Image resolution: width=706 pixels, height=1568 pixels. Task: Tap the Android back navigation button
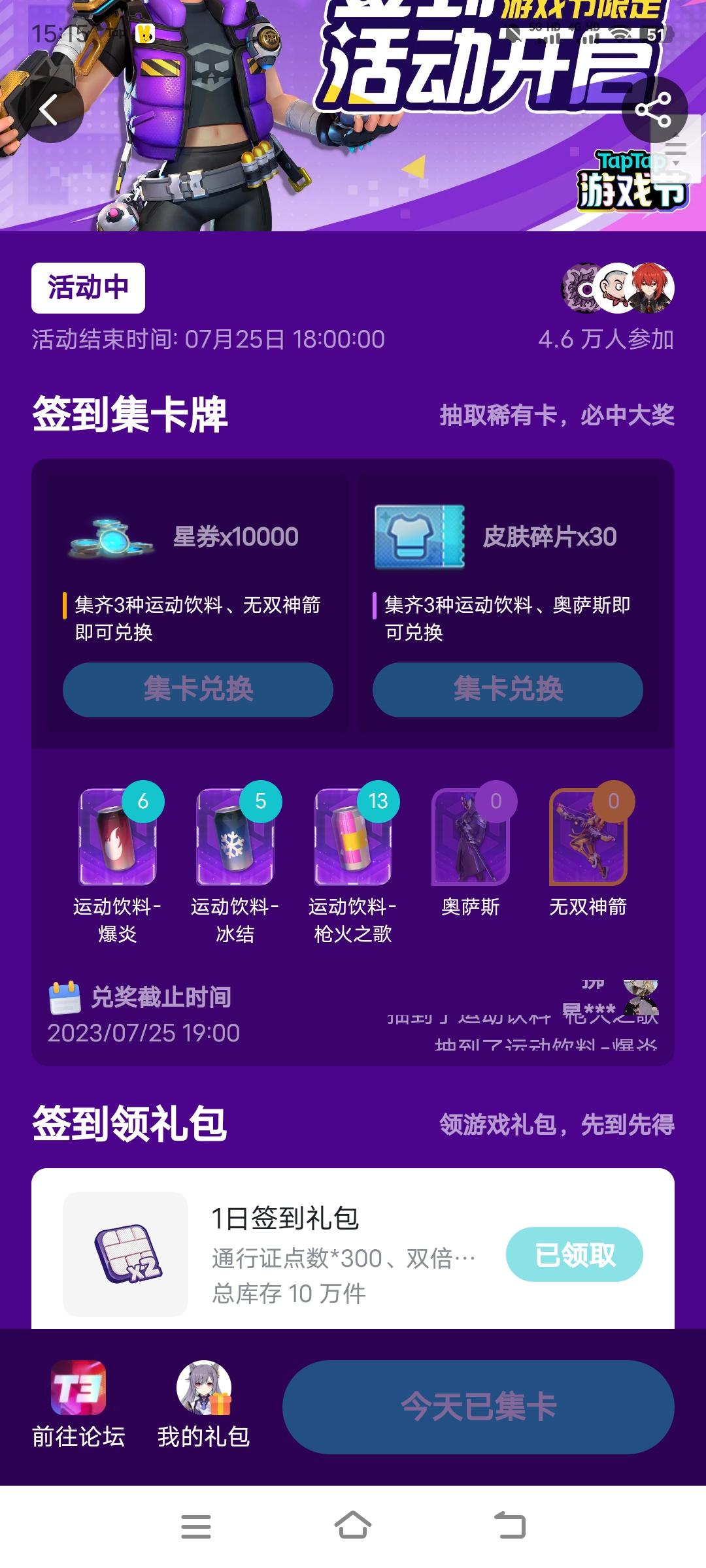(509, 1523)
